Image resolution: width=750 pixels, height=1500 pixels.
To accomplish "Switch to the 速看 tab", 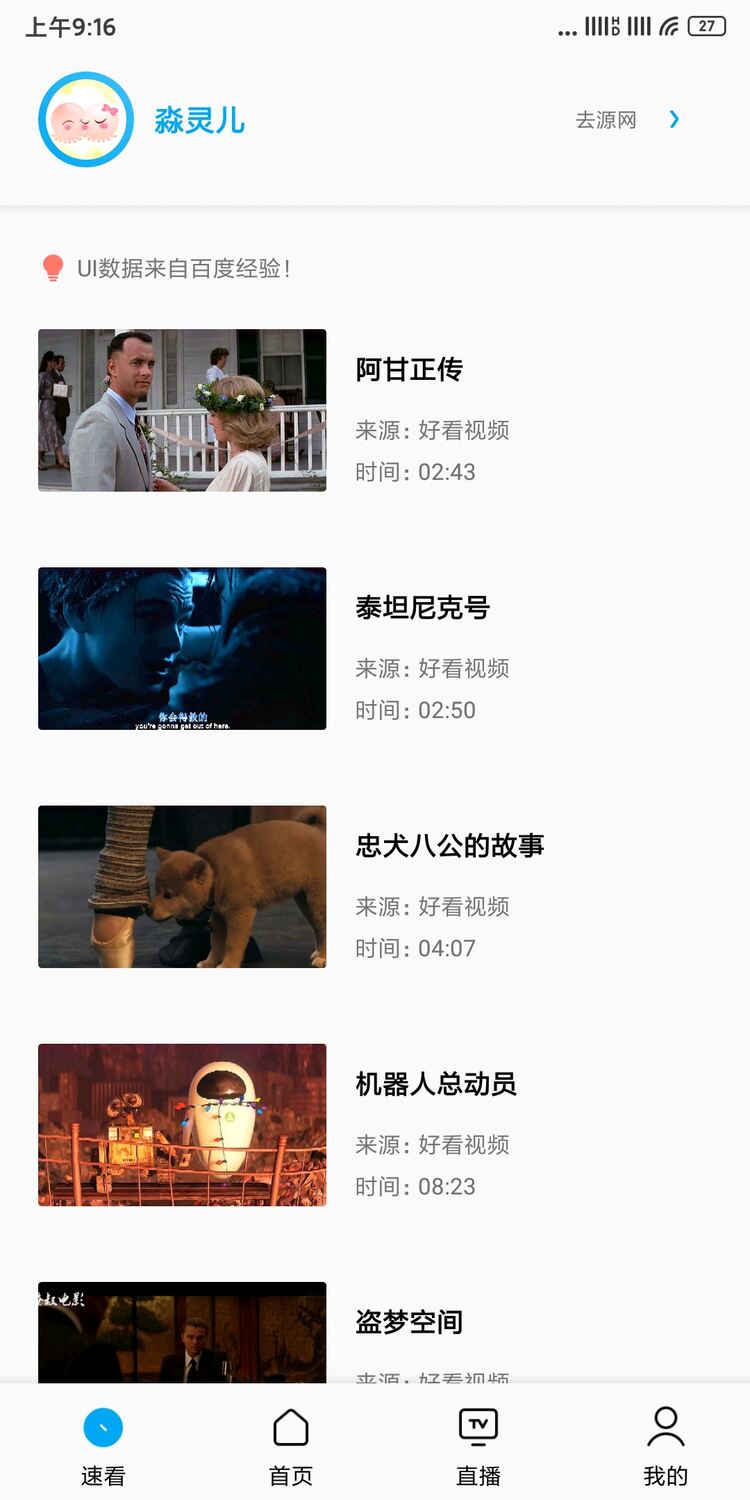I will [103, 1445].
